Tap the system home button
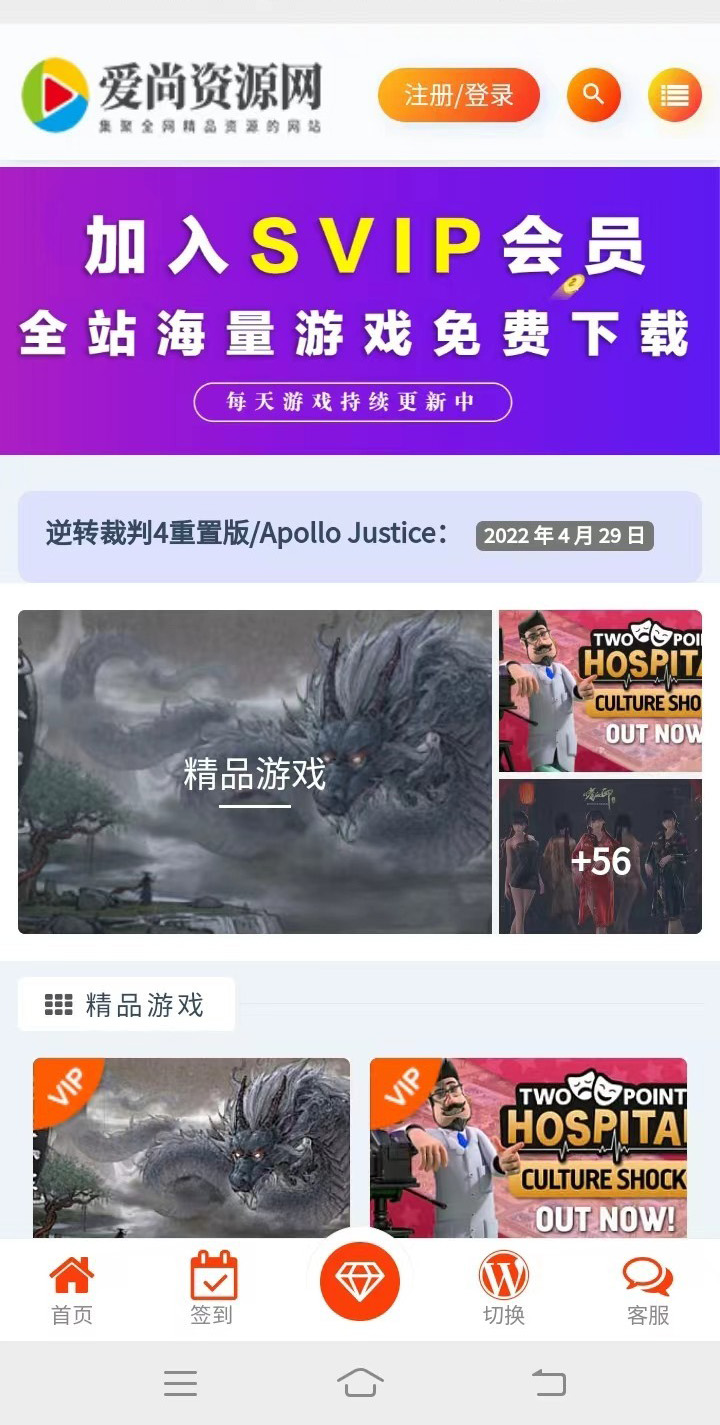 click(x=360, y=1384)
